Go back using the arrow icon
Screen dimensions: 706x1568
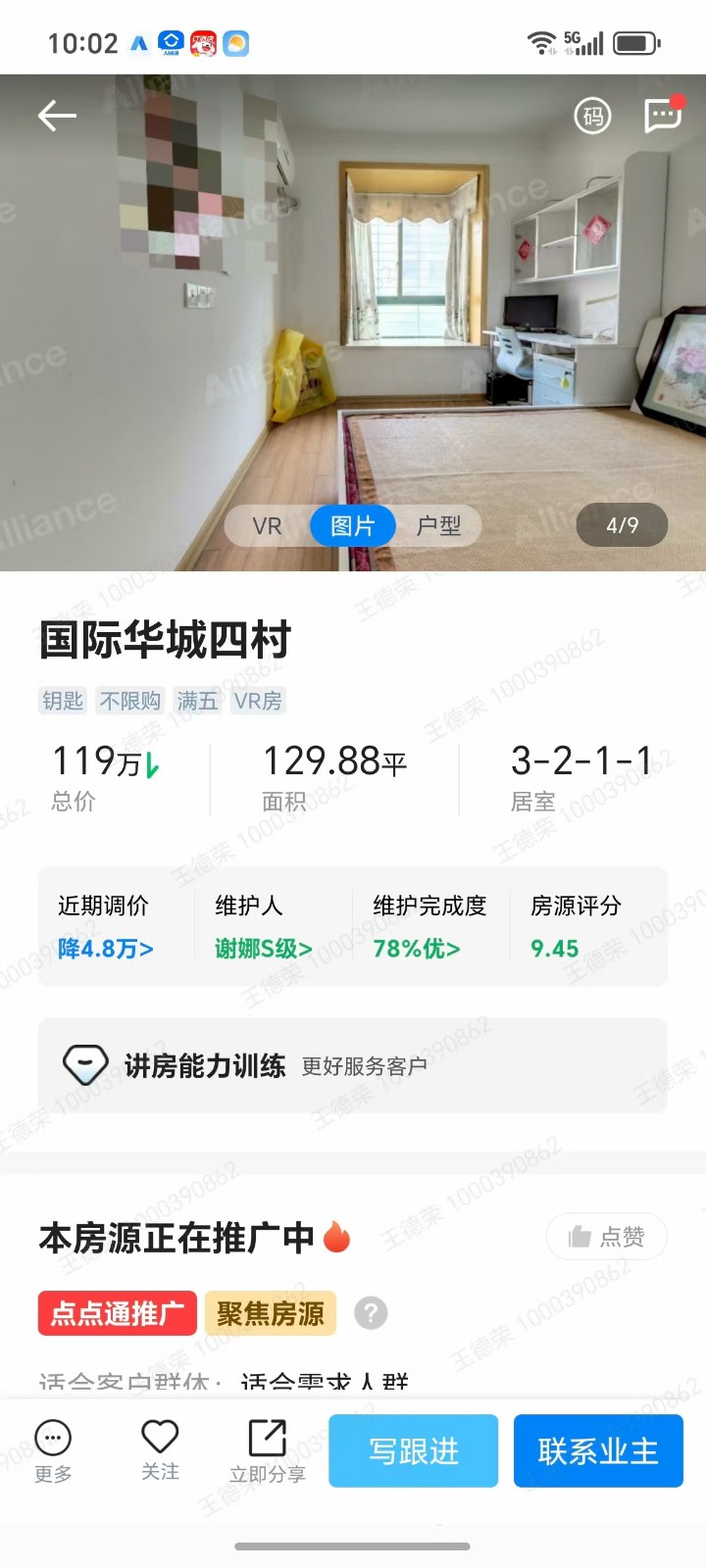point(57,116)
